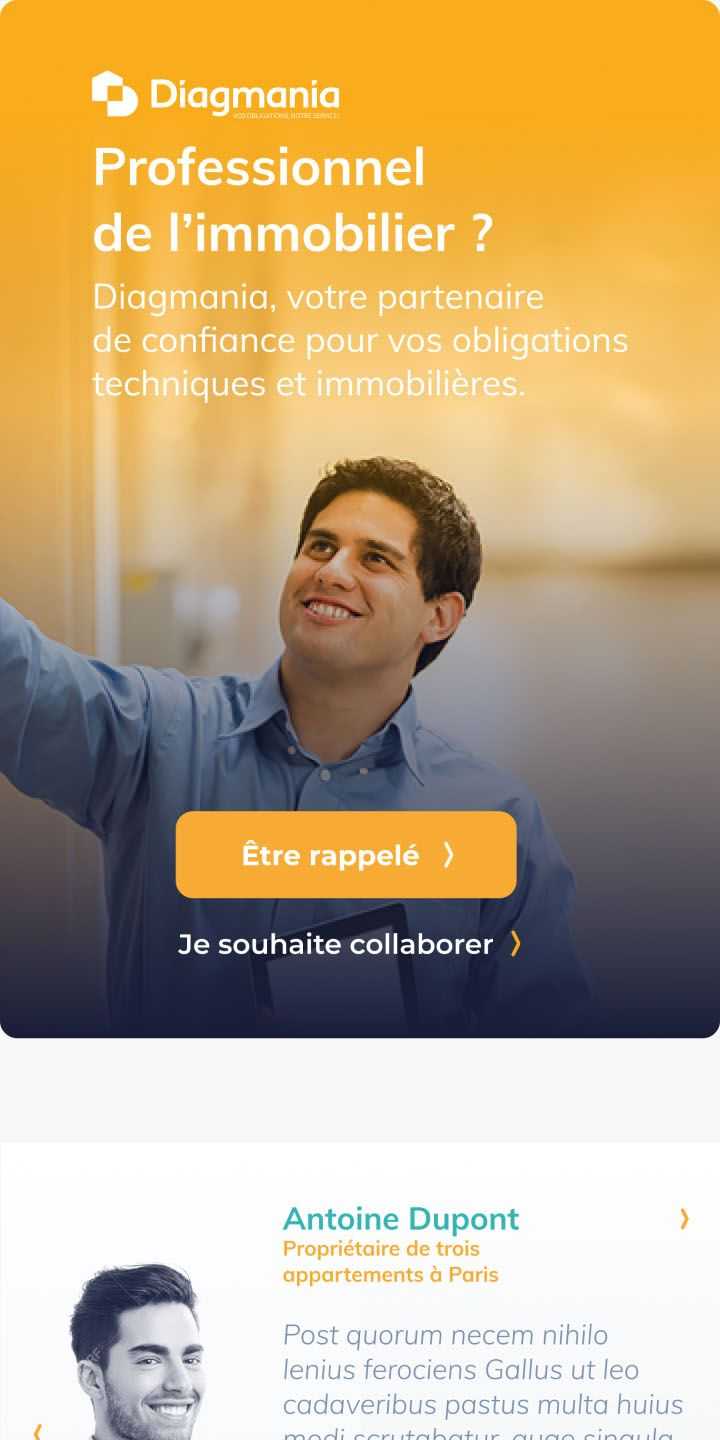720x1440 pixels.
Task: Go to previous testimonial with left arrow
Action: 37,1430
